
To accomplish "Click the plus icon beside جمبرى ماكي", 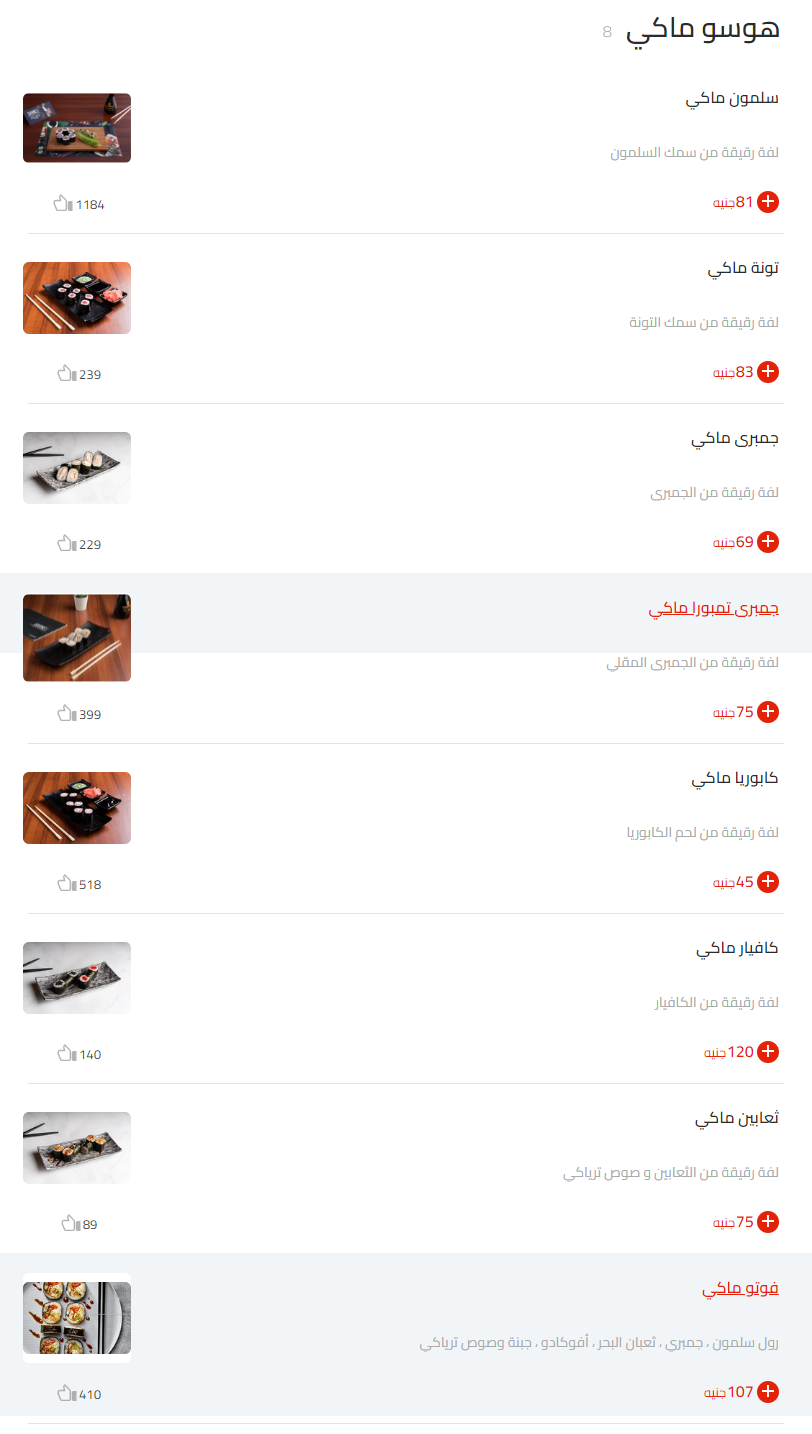I will pyautogui.click(x=768, y=542).
